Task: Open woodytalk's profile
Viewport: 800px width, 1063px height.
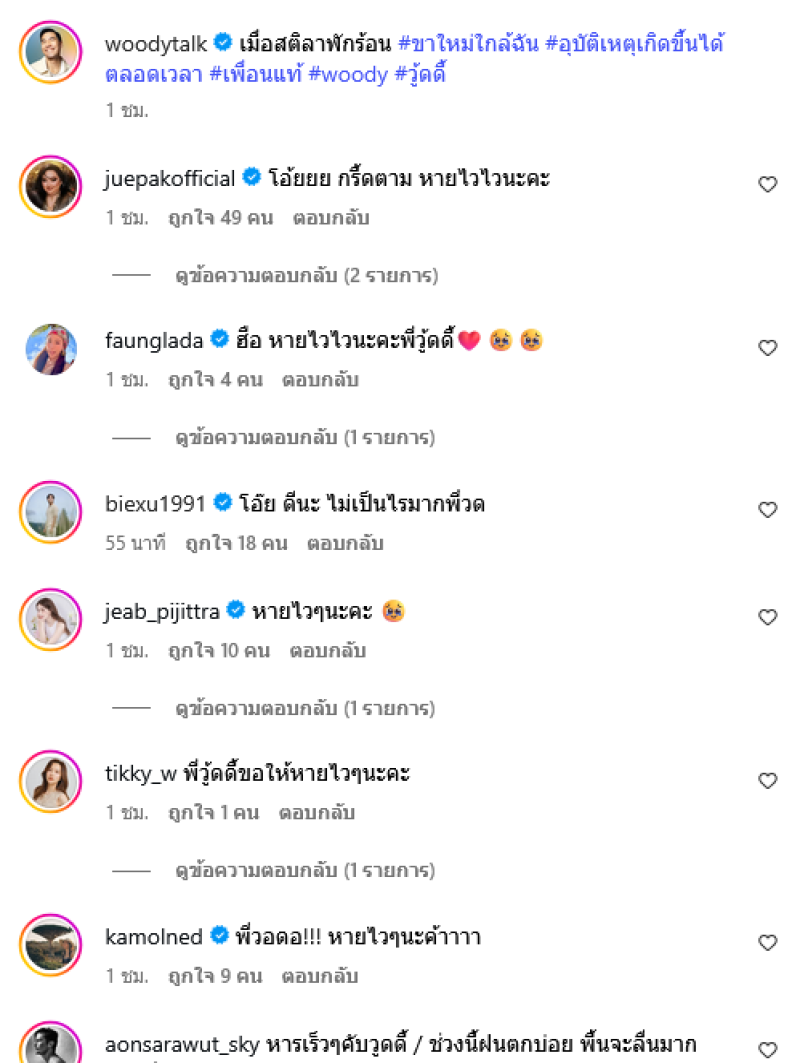Action: [155, 43]
